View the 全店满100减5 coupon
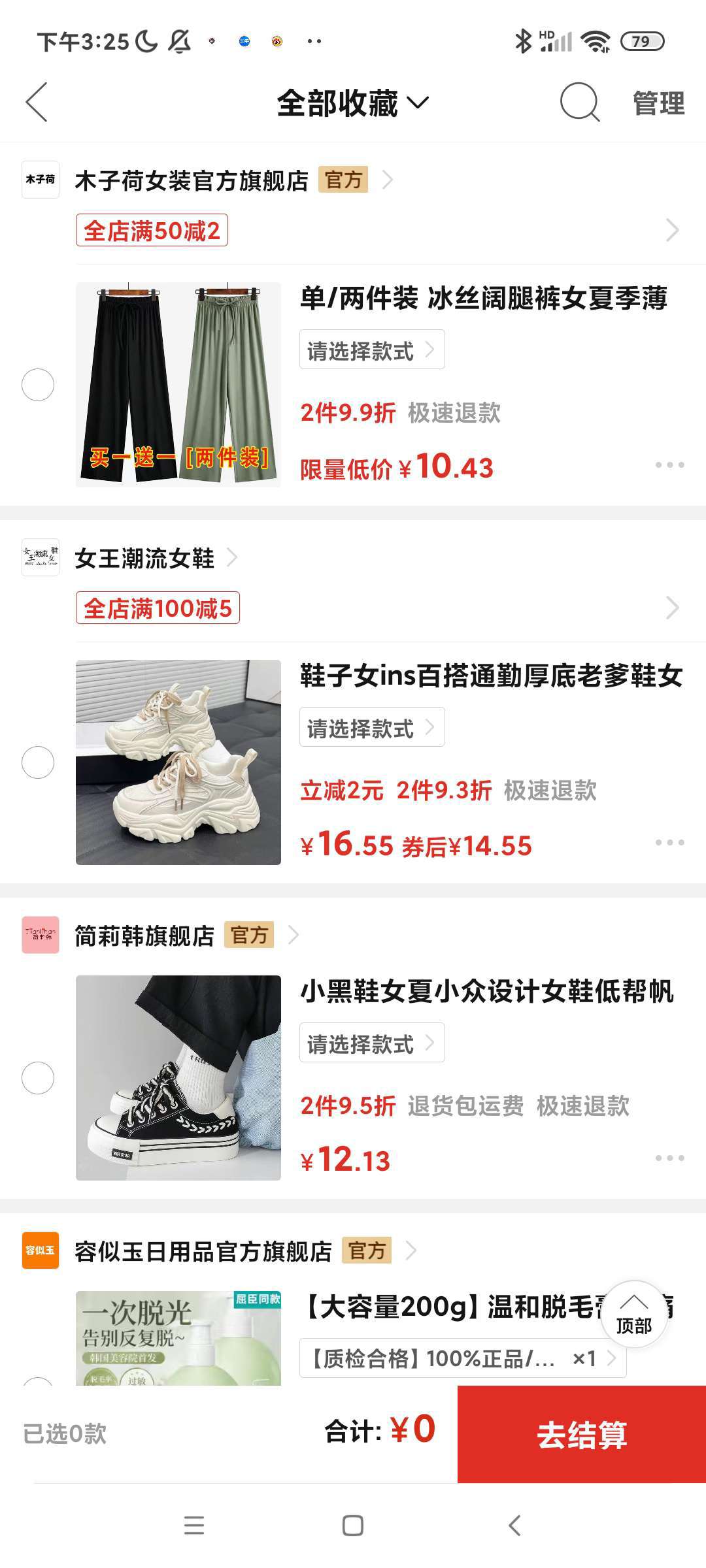The height and width of the screenshot is (1568, 706). tap(158, 608)
